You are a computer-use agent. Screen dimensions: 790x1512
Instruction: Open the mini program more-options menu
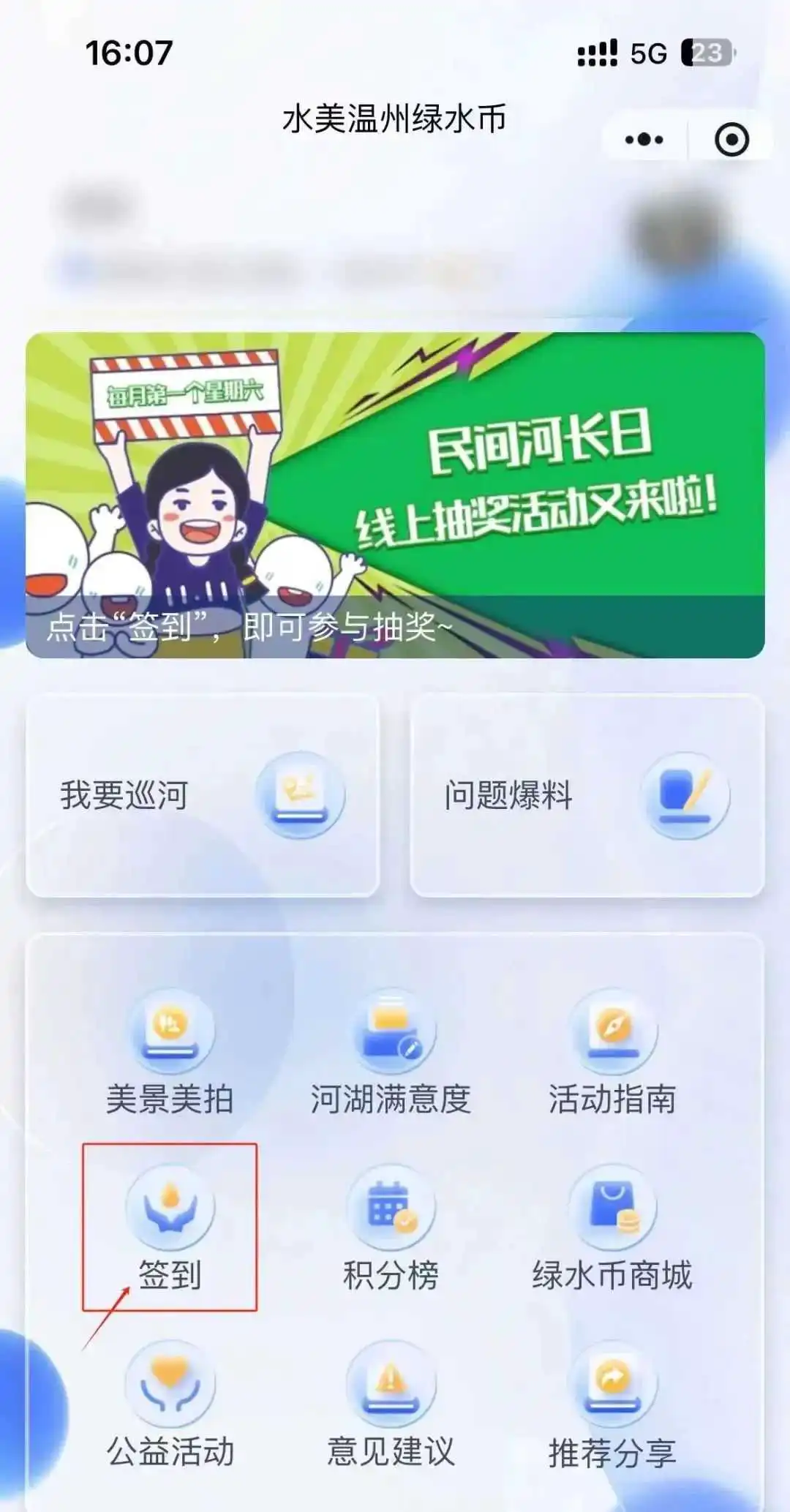(x=644, y=139)
